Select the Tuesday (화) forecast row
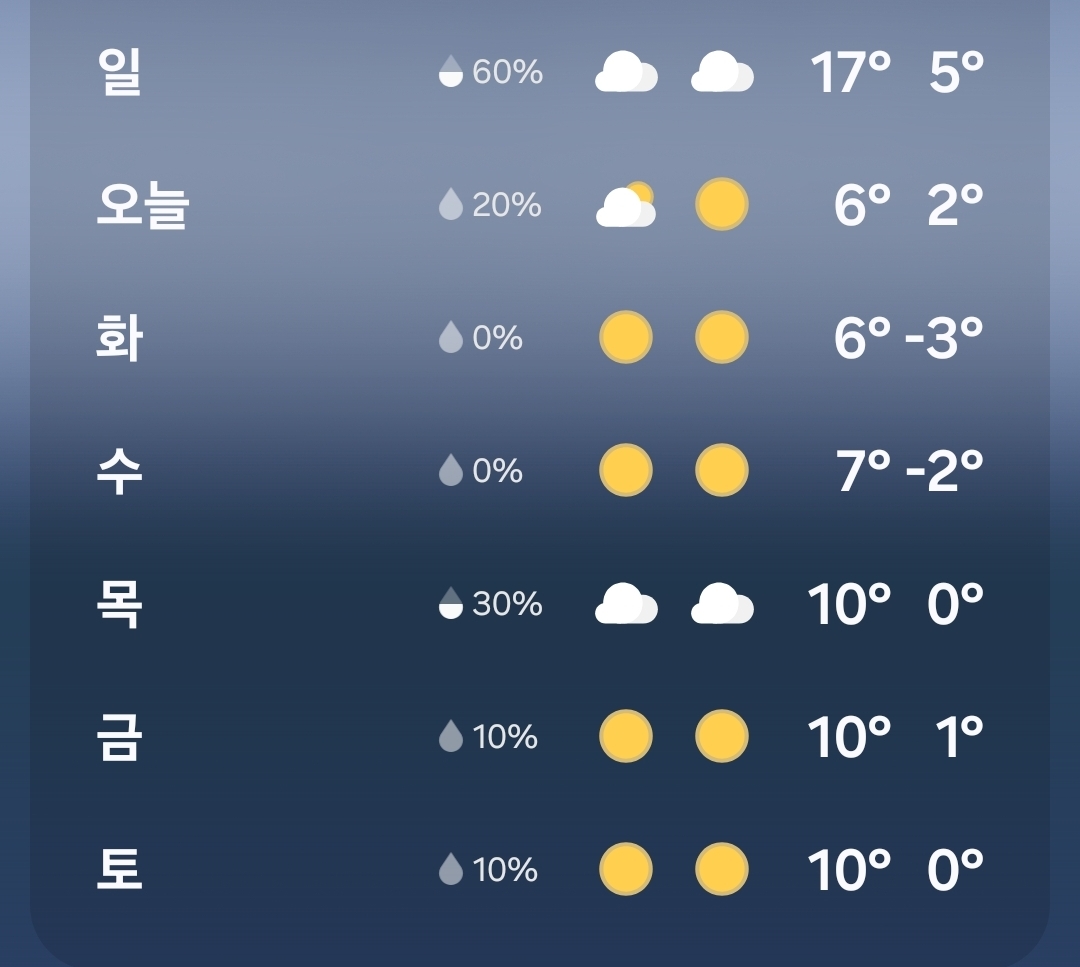Image resolution: width=1080 pixels, height=967 pixels. point(540,338)
